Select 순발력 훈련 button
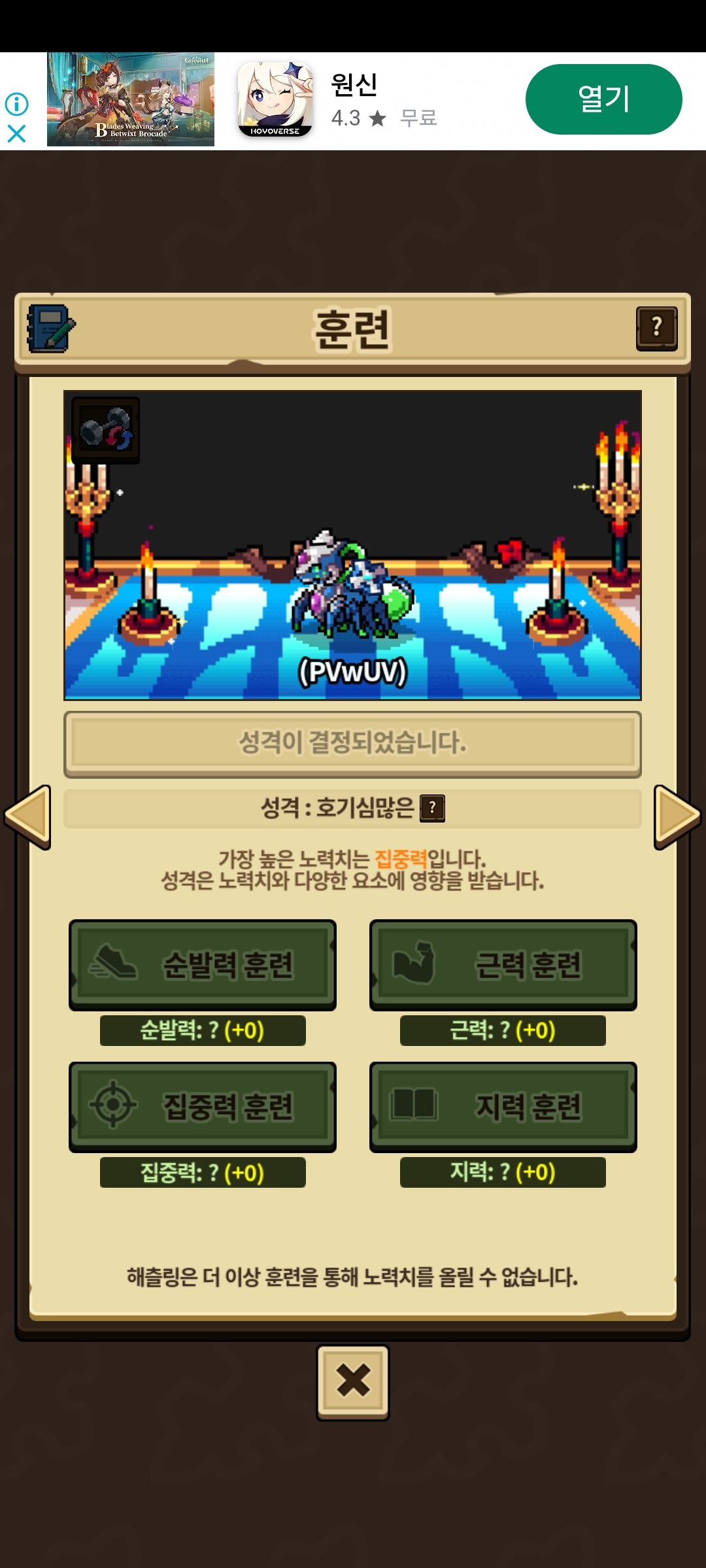 [x=203, y=964]
